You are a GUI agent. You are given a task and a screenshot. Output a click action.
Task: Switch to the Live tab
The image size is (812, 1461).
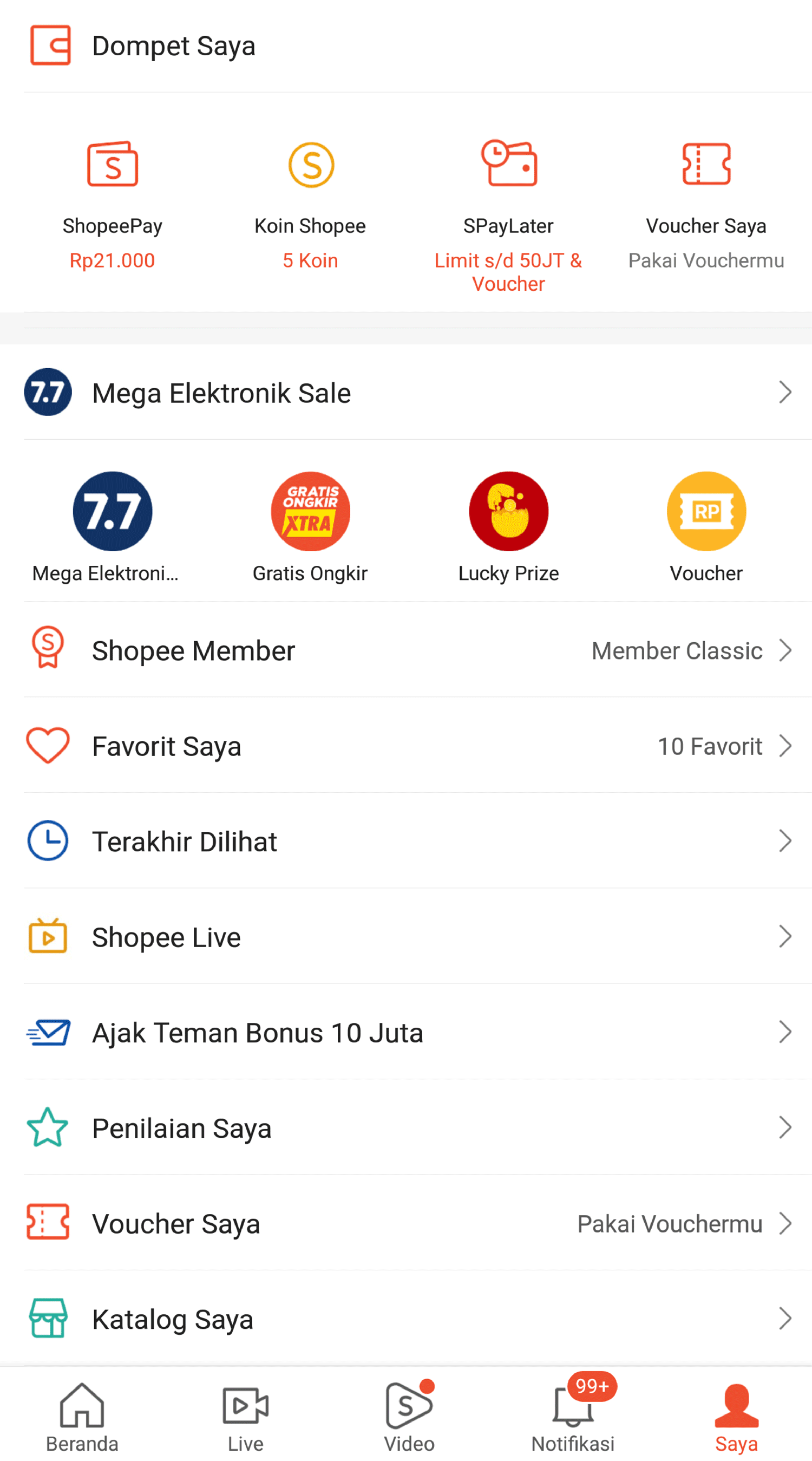click(246, 1416)
